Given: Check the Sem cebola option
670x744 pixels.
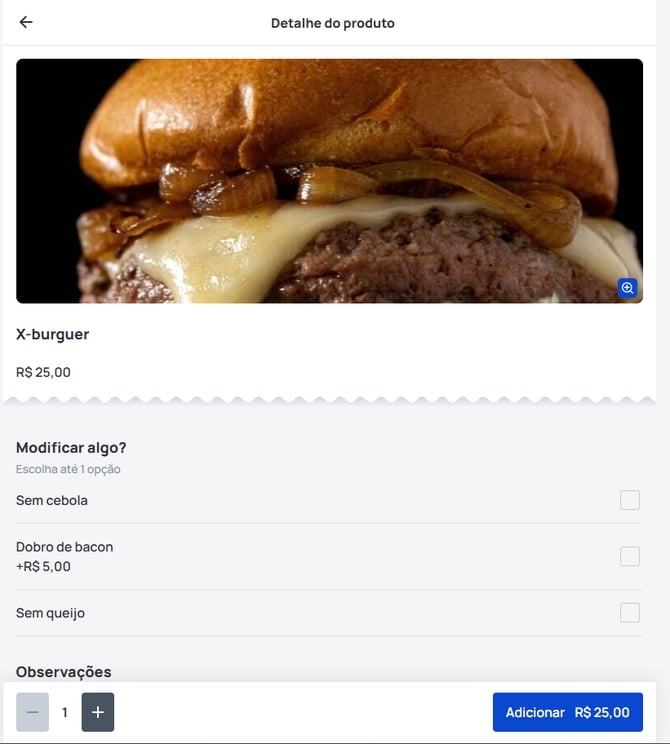Looking at the screenshot, I should (x=629, y=500).
